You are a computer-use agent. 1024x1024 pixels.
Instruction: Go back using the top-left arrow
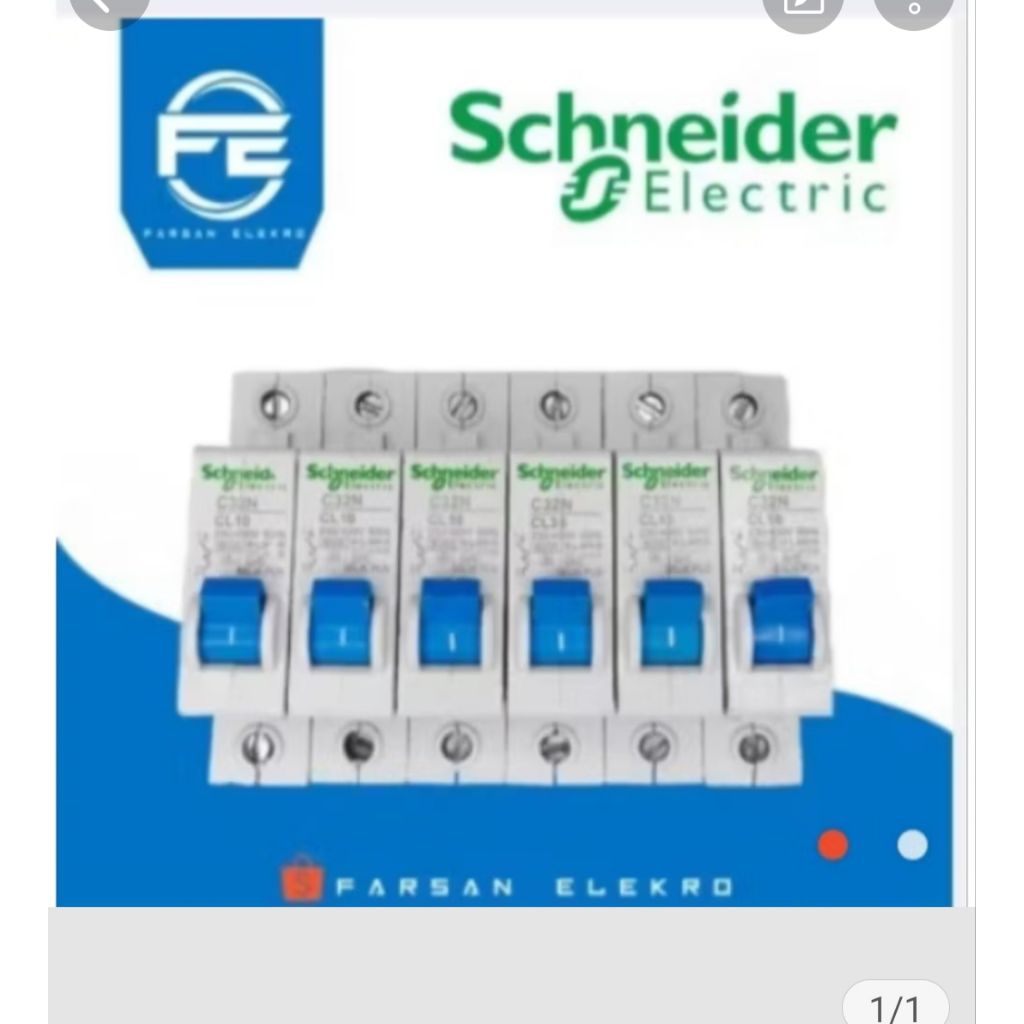(x=108, y=8)
